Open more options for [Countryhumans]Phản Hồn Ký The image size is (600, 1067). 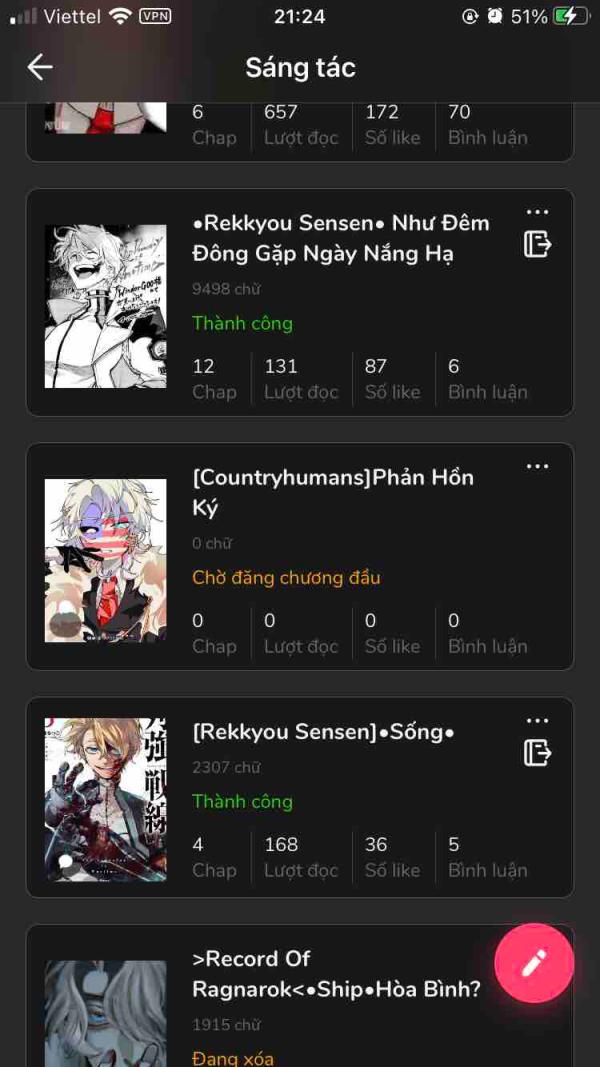click(537, 467)
